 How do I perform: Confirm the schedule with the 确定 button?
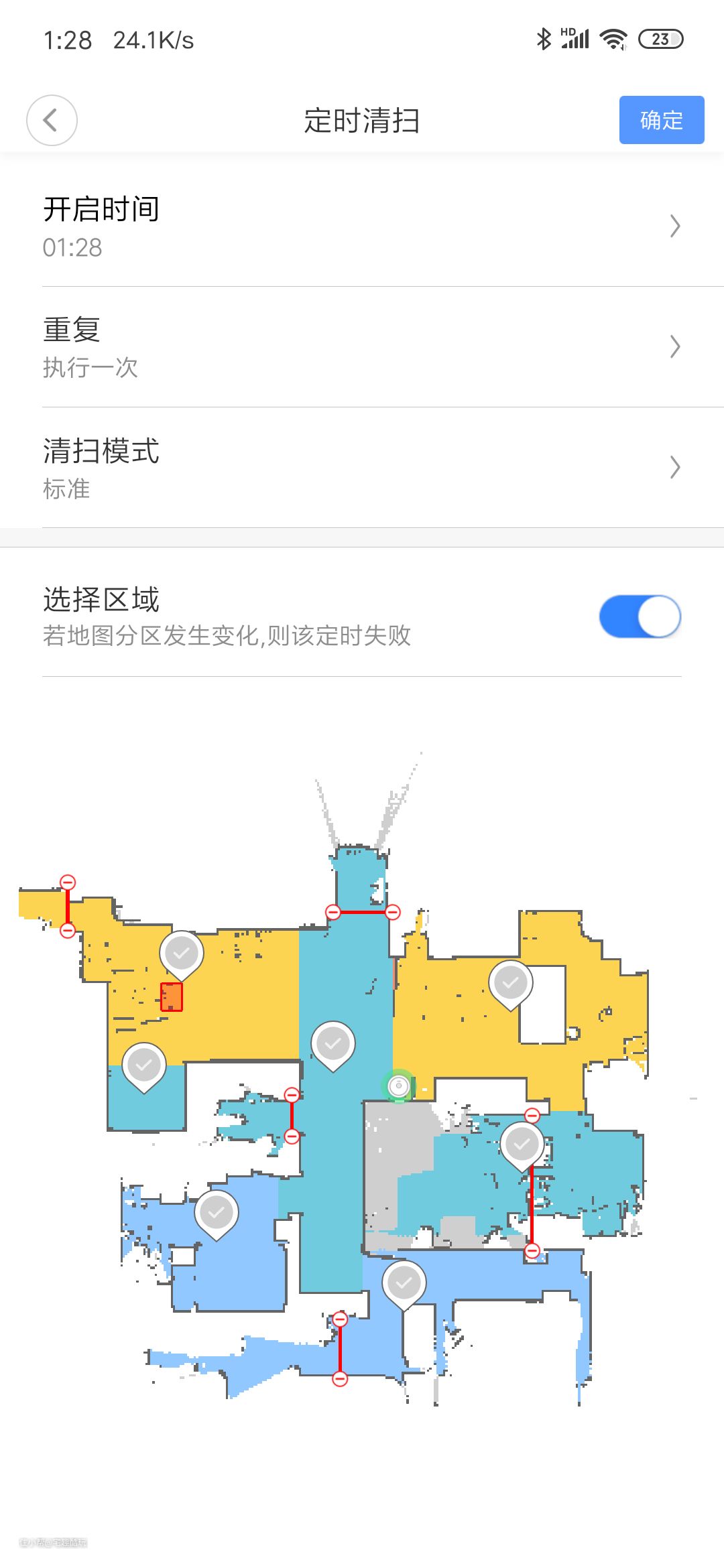(x=661, y=120)
